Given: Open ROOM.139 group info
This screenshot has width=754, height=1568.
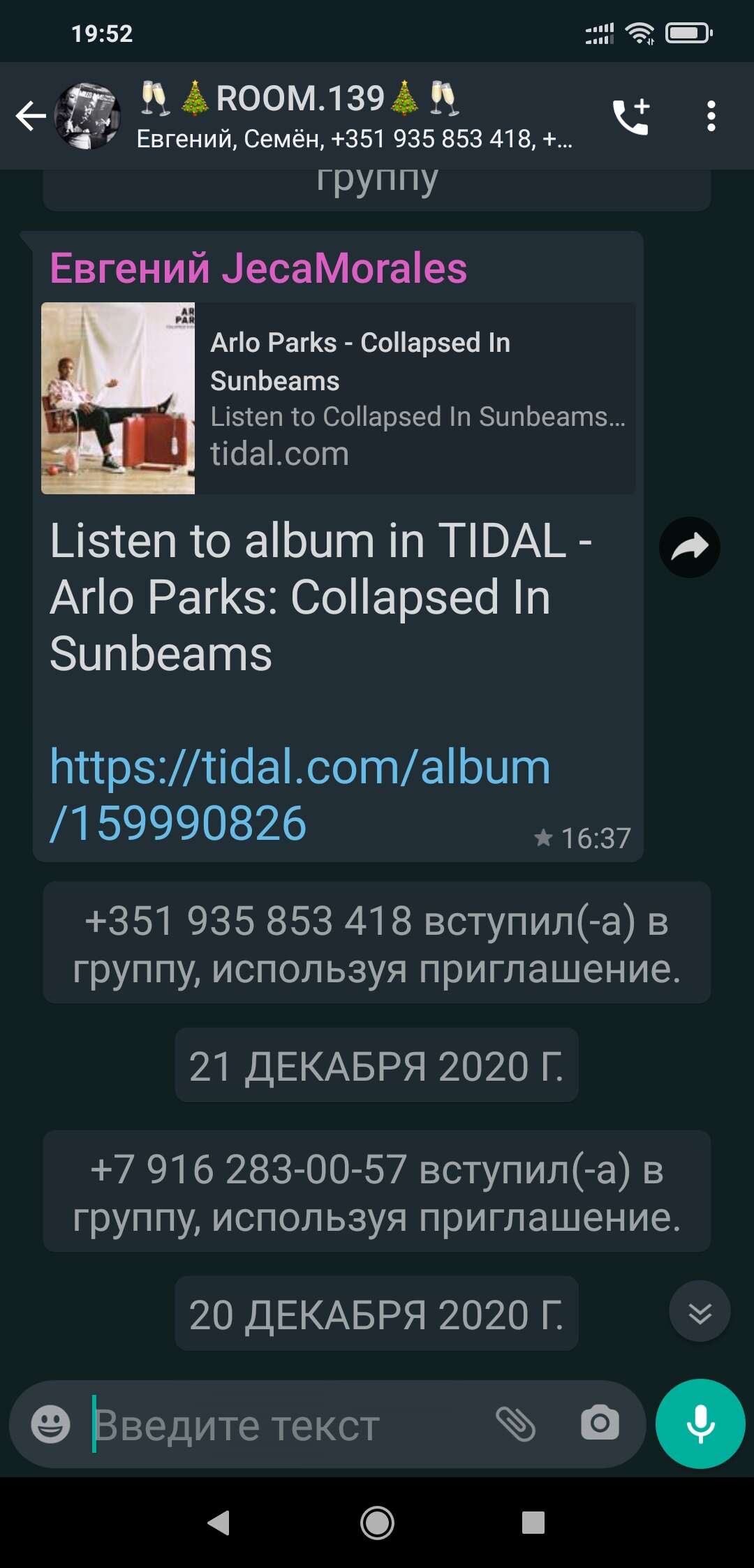Looking at the screenshot, I should [355, 116].
